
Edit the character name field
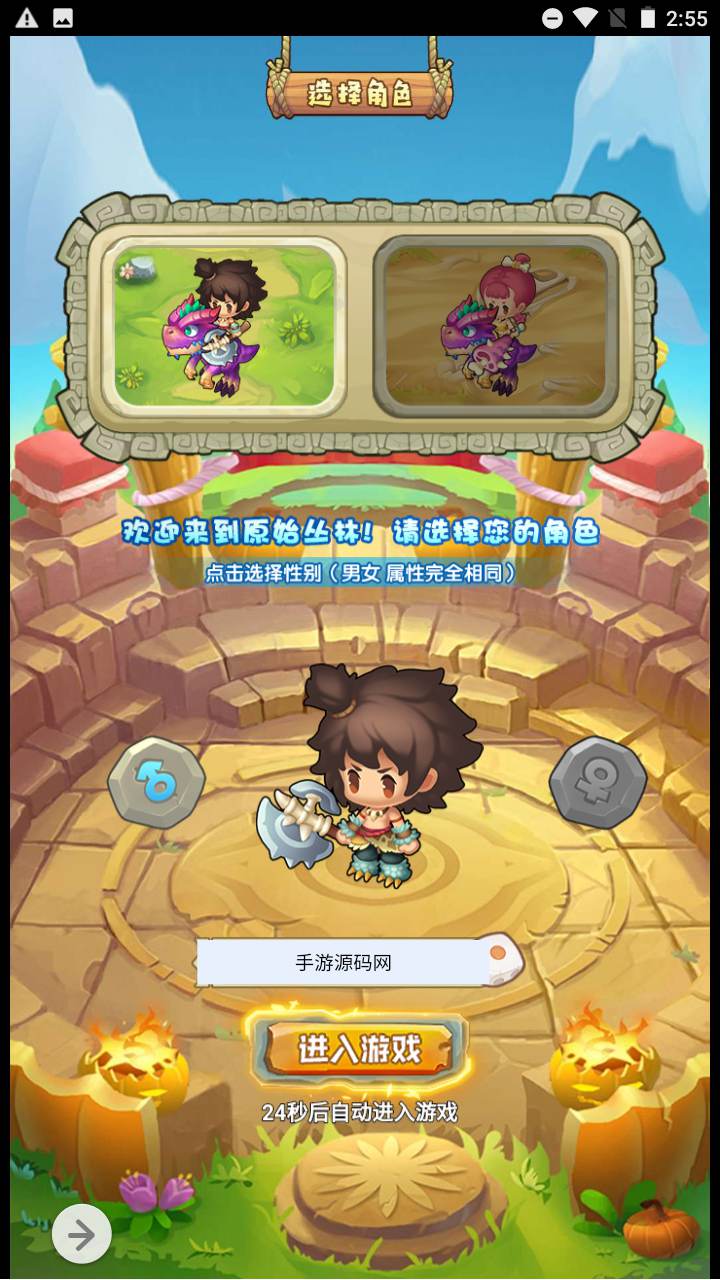pos(342,963)
